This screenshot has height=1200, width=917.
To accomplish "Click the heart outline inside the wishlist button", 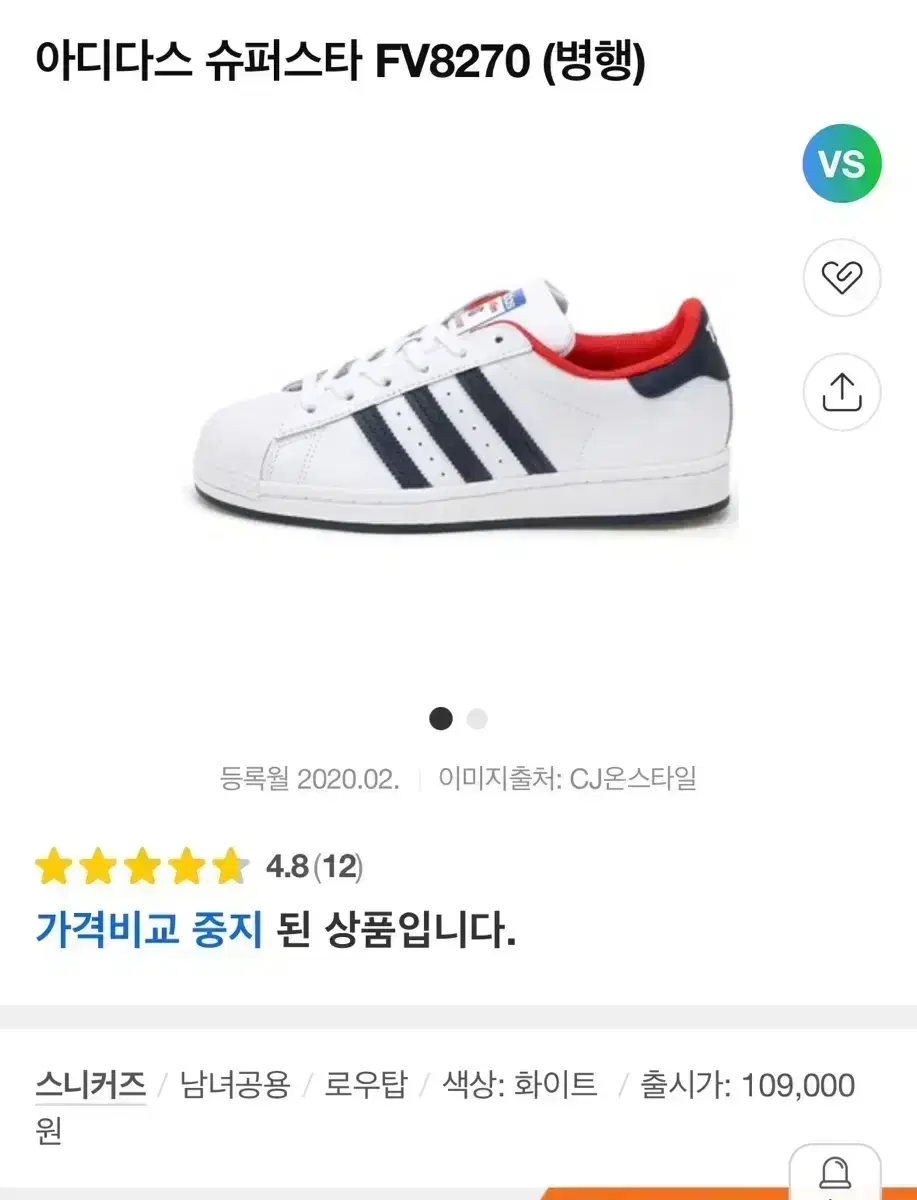I will [x=842, y=278].
